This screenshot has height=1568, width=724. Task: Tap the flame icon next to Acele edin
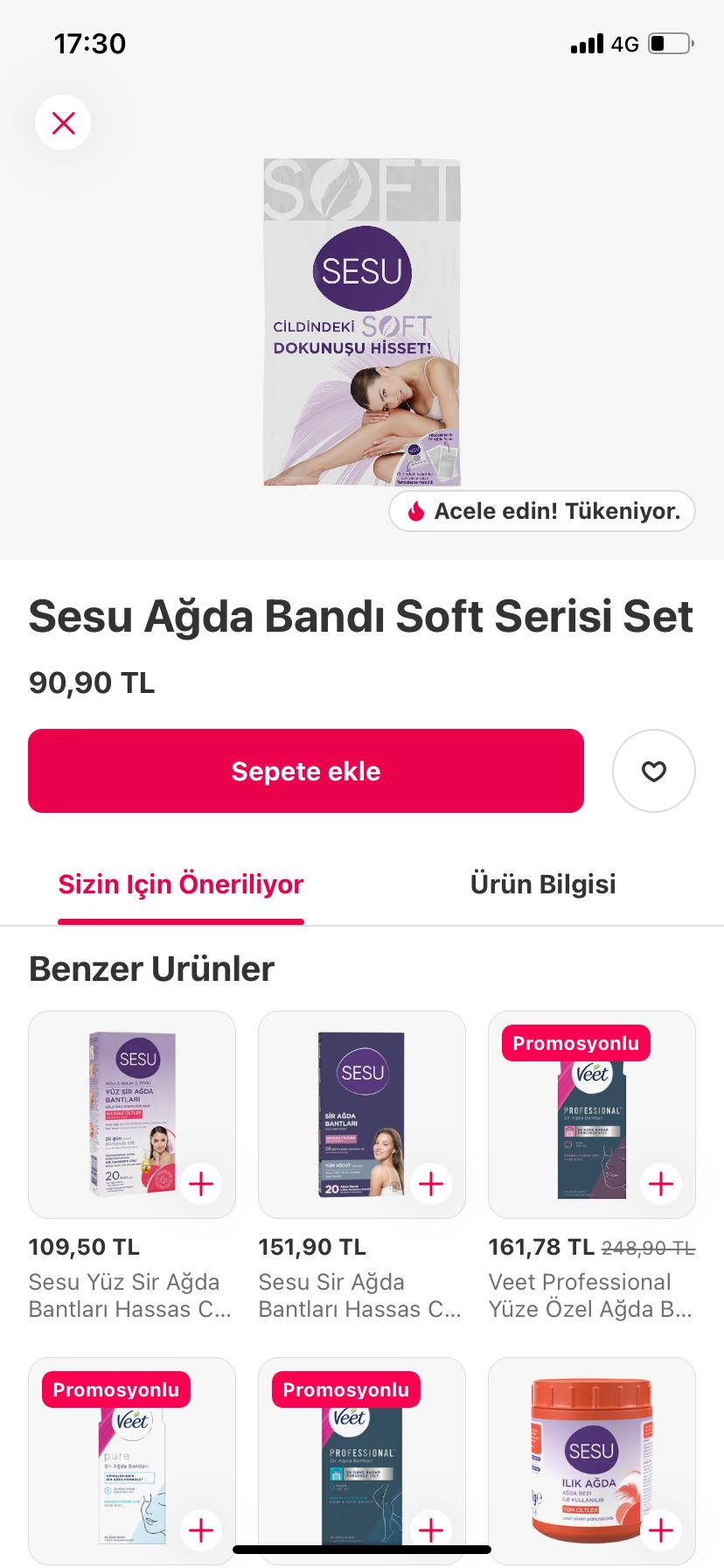click(x=417, y=511)
